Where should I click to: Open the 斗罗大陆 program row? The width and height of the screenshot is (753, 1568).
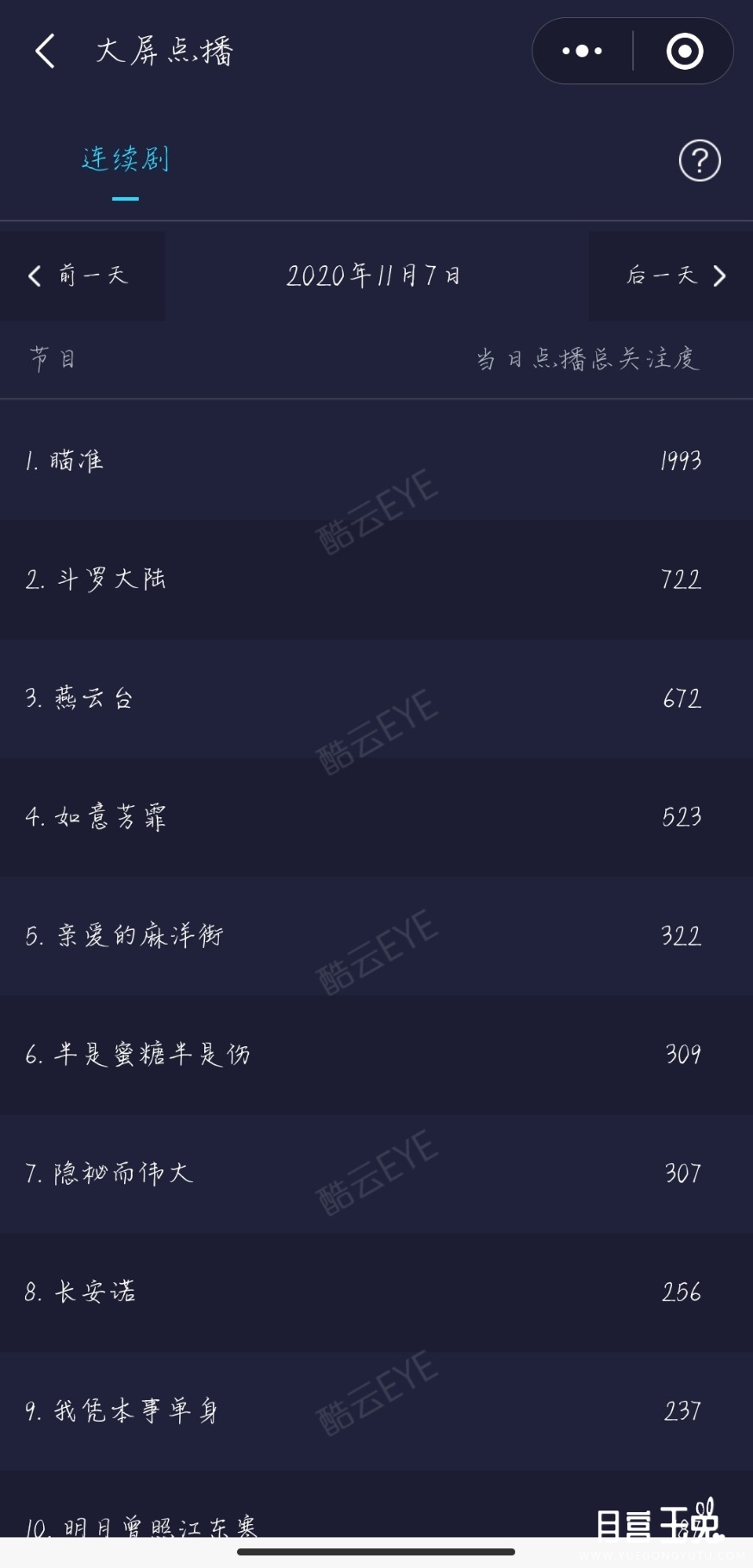coord(376,579)
